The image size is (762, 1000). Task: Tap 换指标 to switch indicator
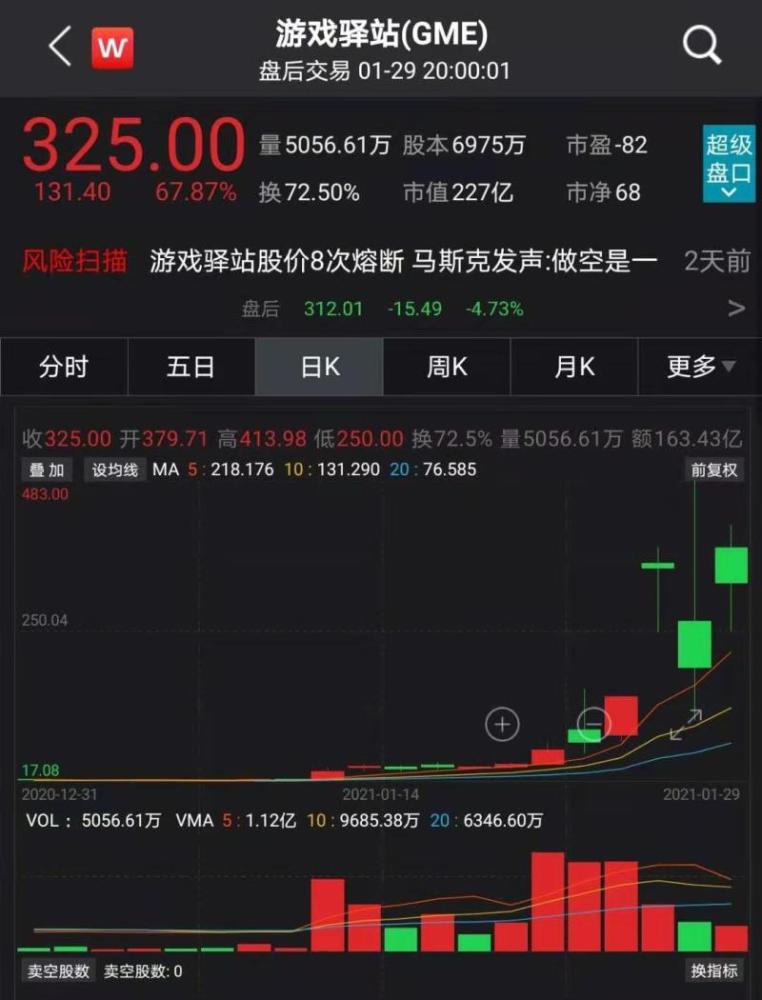point(714,970)
